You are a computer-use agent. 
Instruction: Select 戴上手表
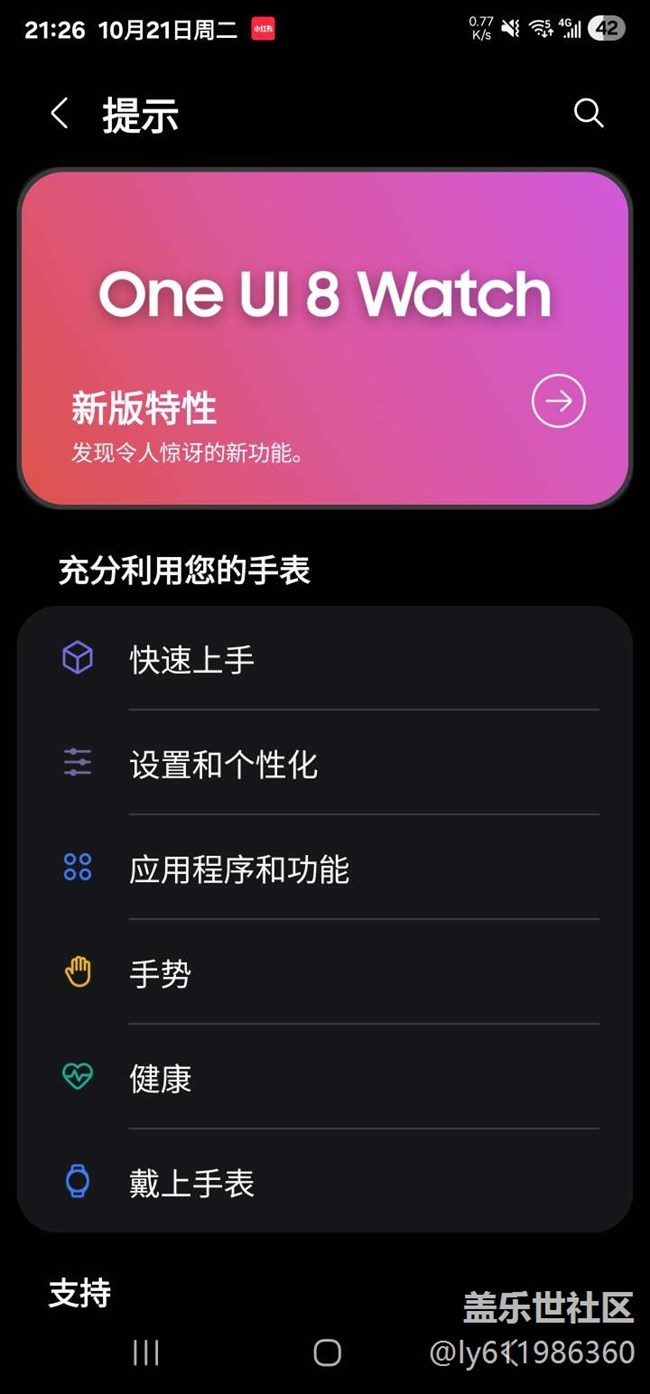pos(325,1182)
